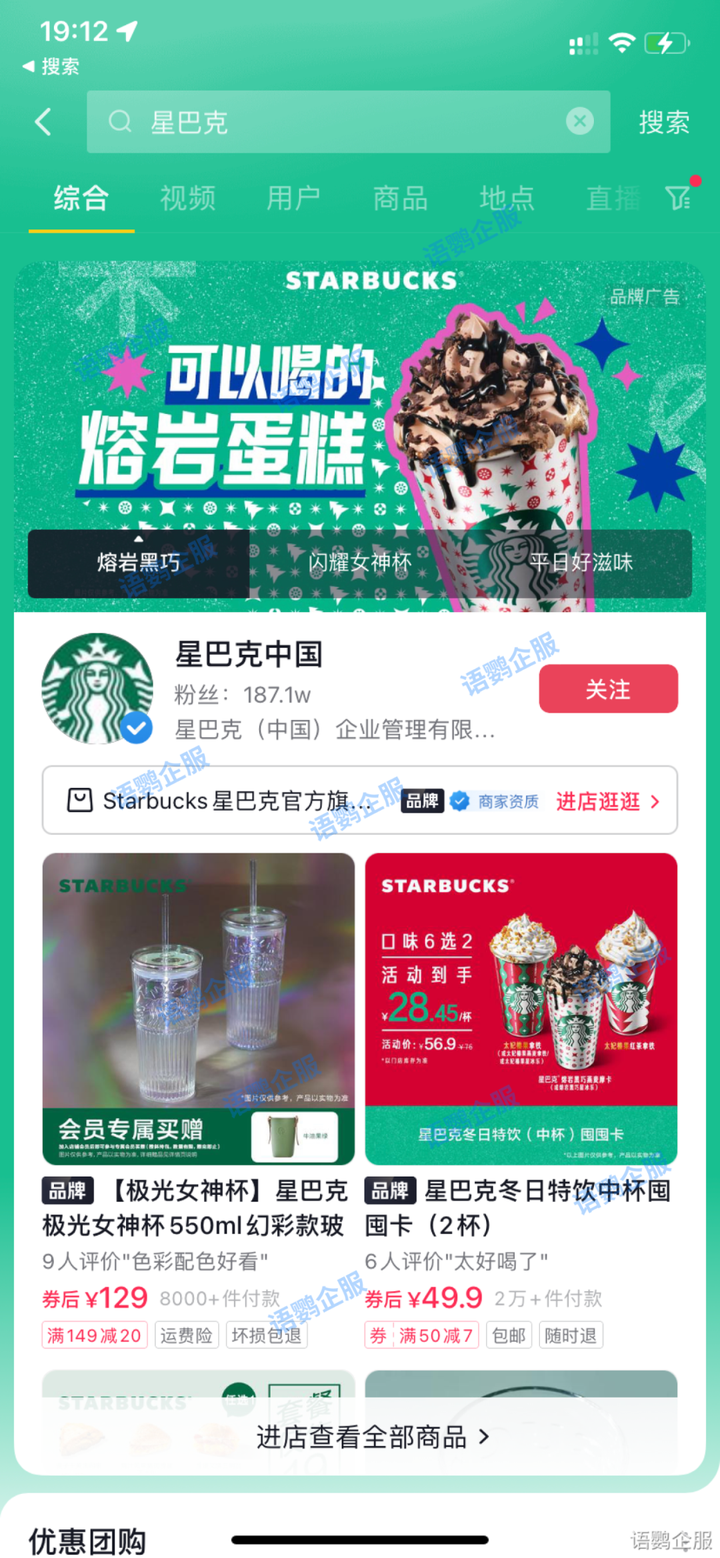Screen dimensions: 720x1558
Task: Open the filter icon
Action: tap(680, 198)
